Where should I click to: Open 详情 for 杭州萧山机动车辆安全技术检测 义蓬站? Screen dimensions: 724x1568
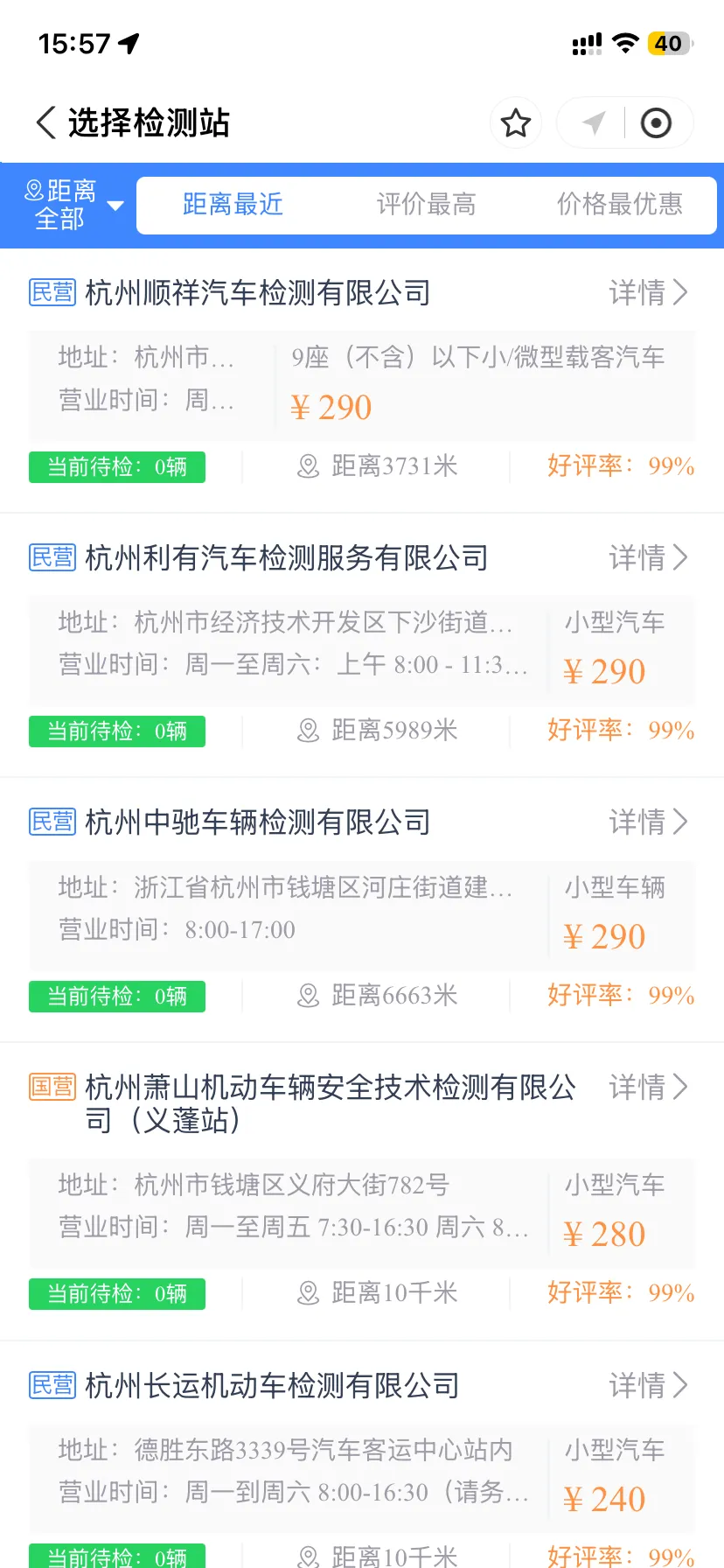click(x=648, y=1087)
